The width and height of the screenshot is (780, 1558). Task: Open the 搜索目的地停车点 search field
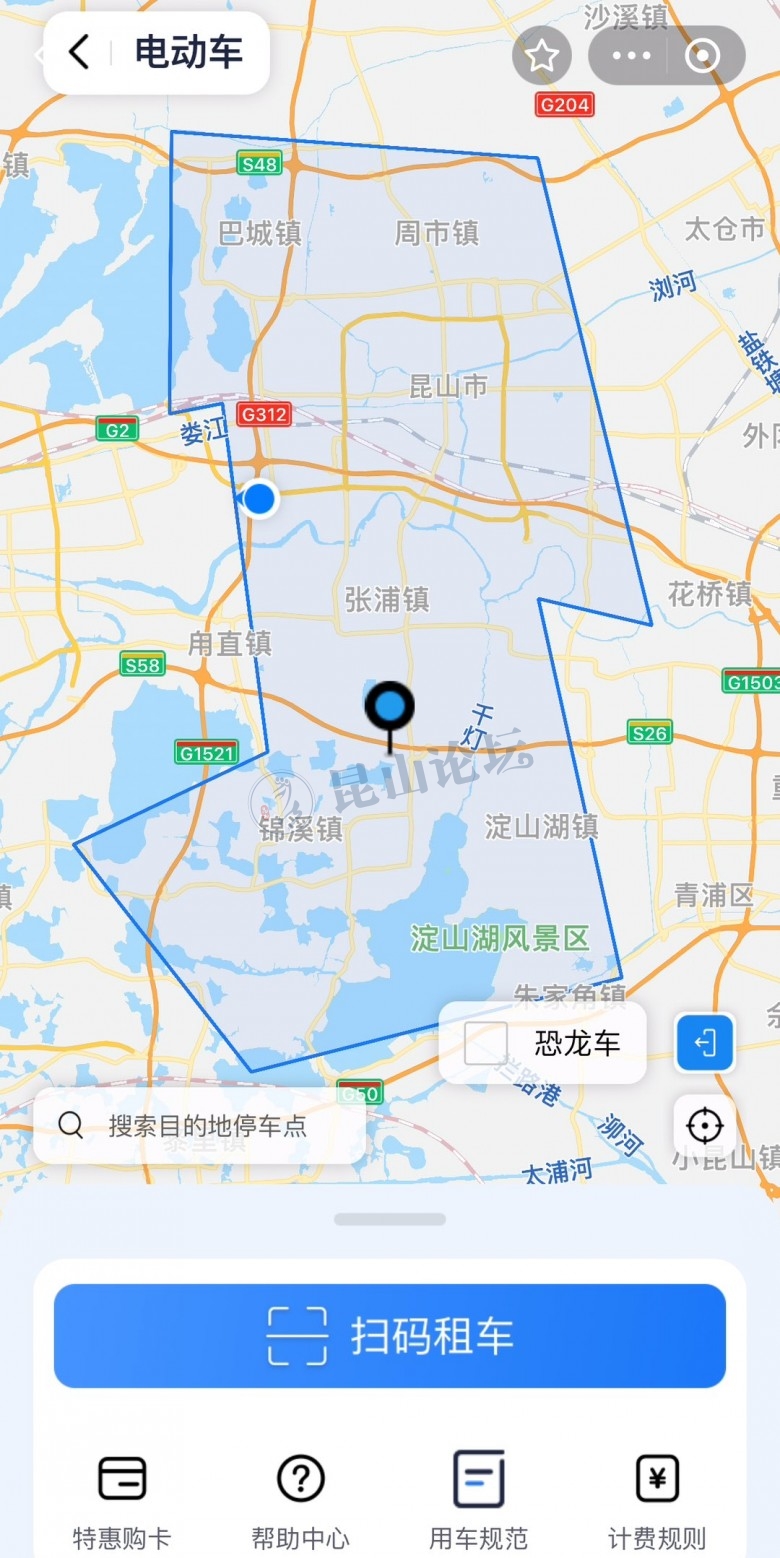coord(200,1126)
